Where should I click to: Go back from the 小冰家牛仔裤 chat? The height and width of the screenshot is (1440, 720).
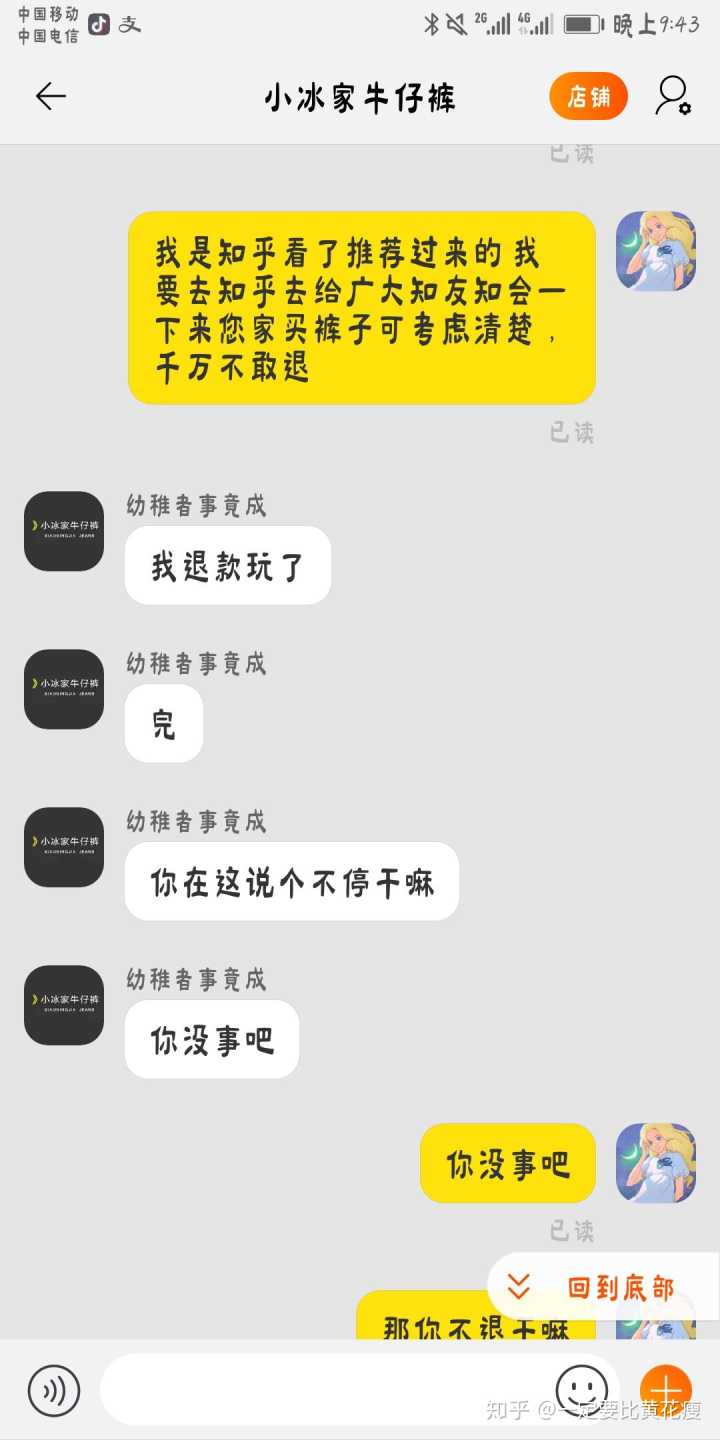click(50, 96)
